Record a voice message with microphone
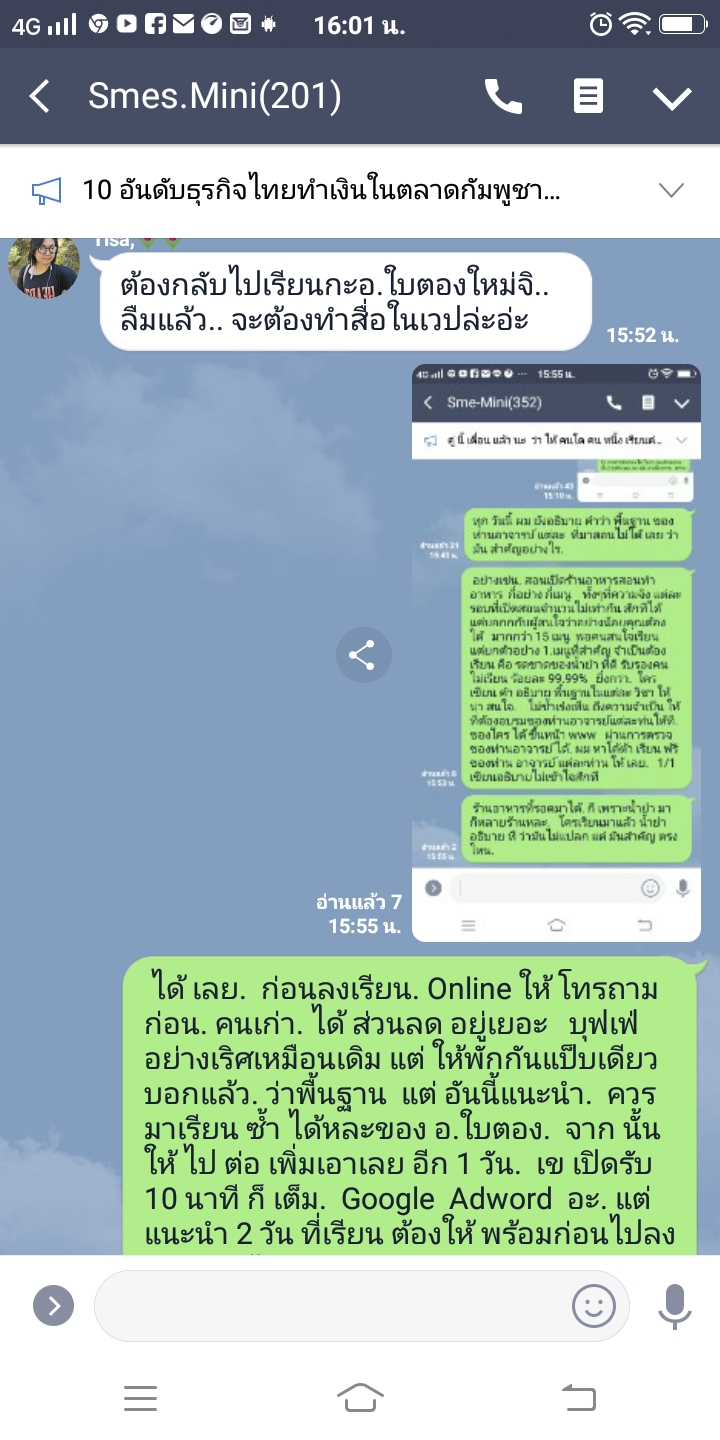The width and height of the screenshot is (720, 1440). [x=674, y=1305]
